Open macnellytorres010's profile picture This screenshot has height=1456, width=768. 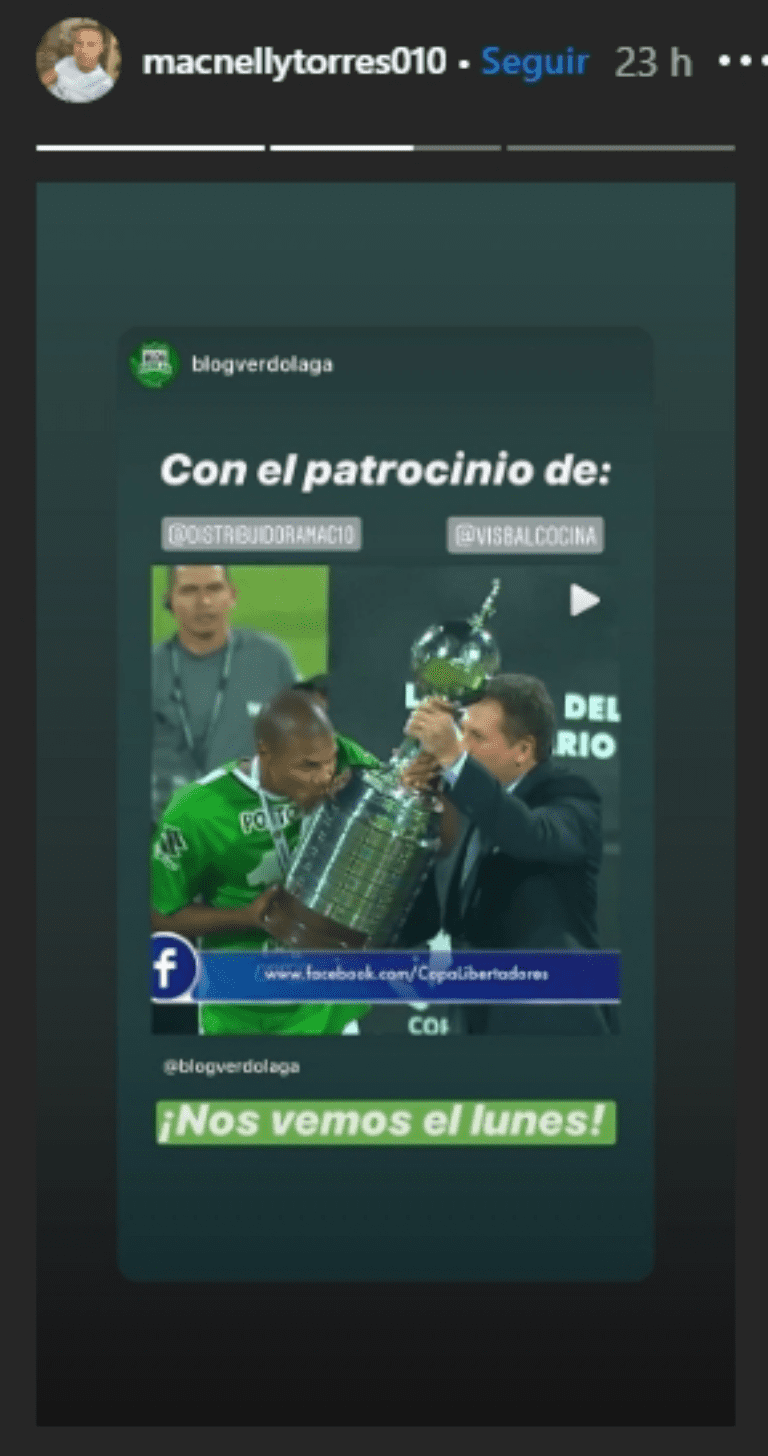tap(78, 61)
